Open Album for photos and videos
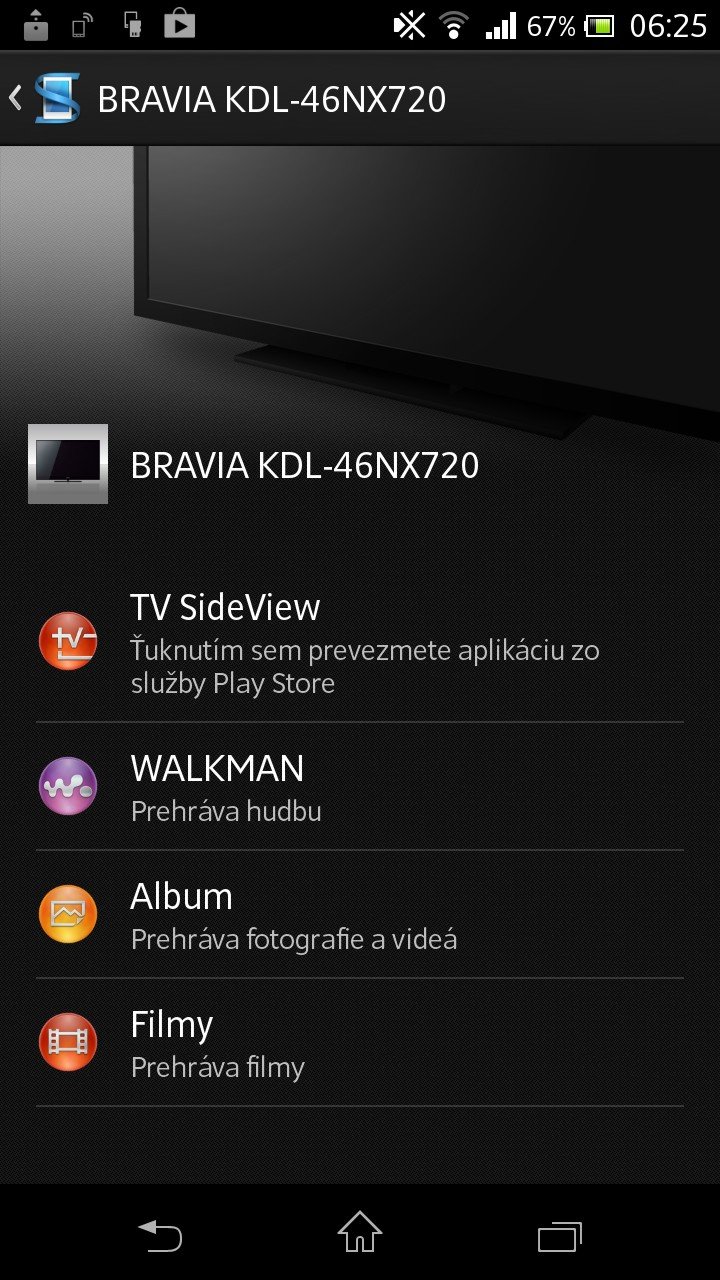Viewport: 720px width, 1280px height. pos(360,915)
